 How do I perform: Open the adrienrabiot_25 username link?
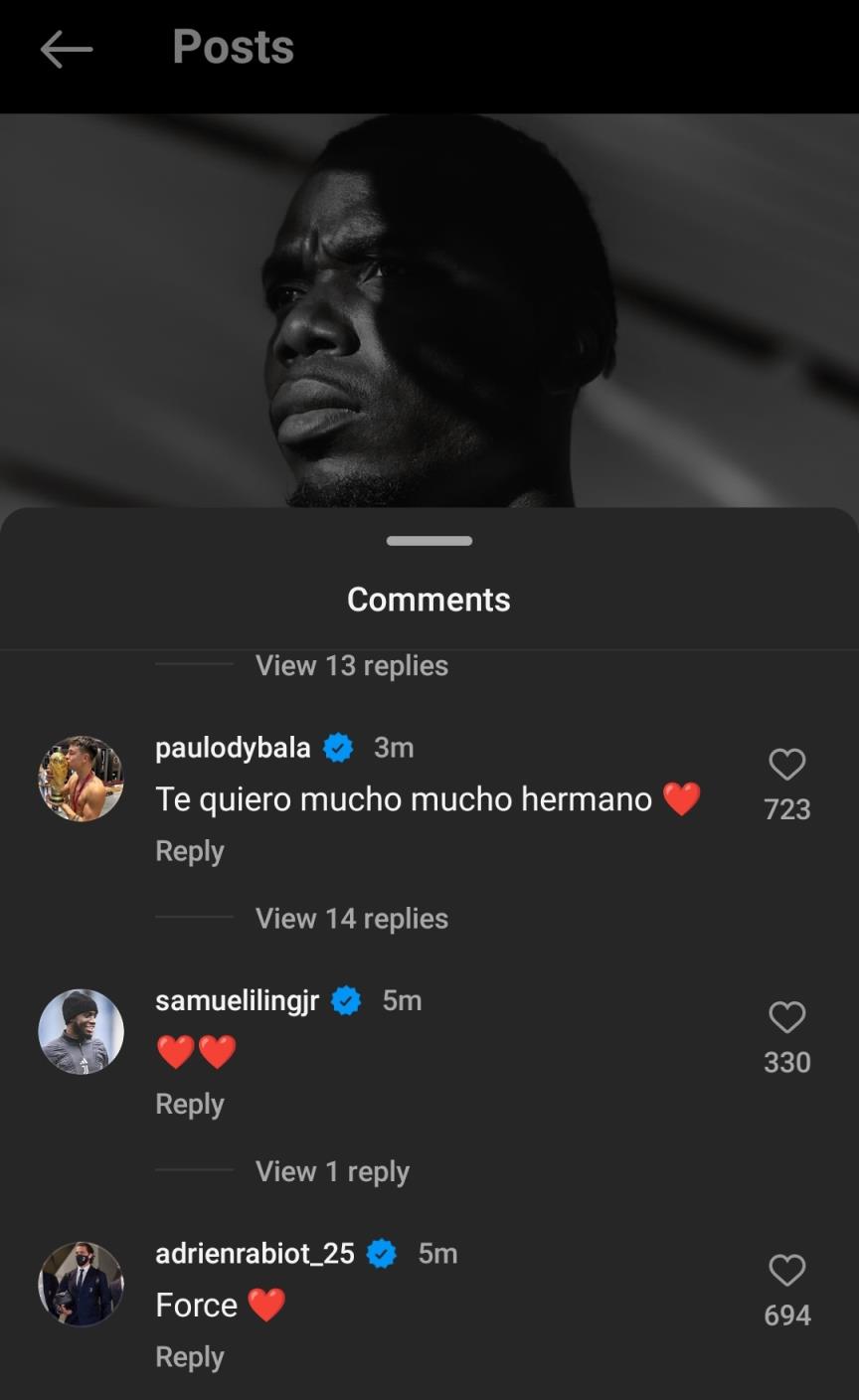tap(255, 1254)
